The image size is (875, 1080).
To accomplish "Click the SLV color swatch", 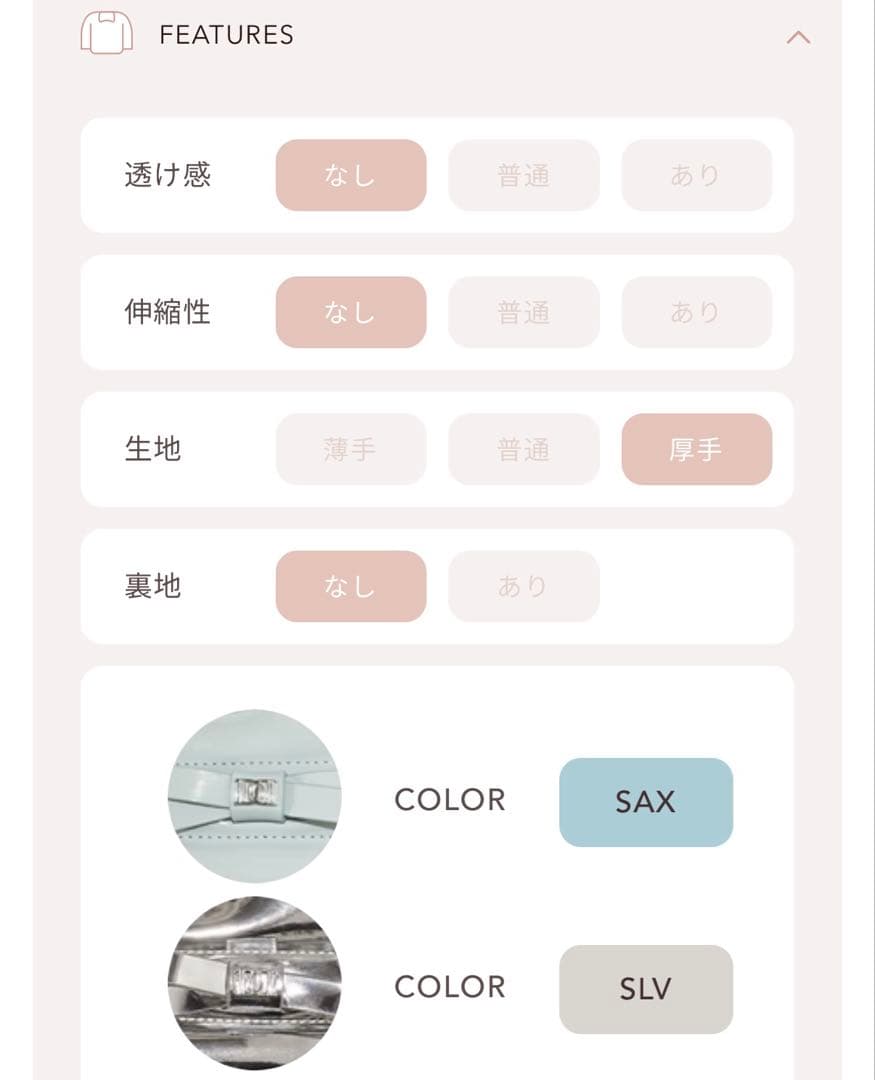I will (645, 990).
